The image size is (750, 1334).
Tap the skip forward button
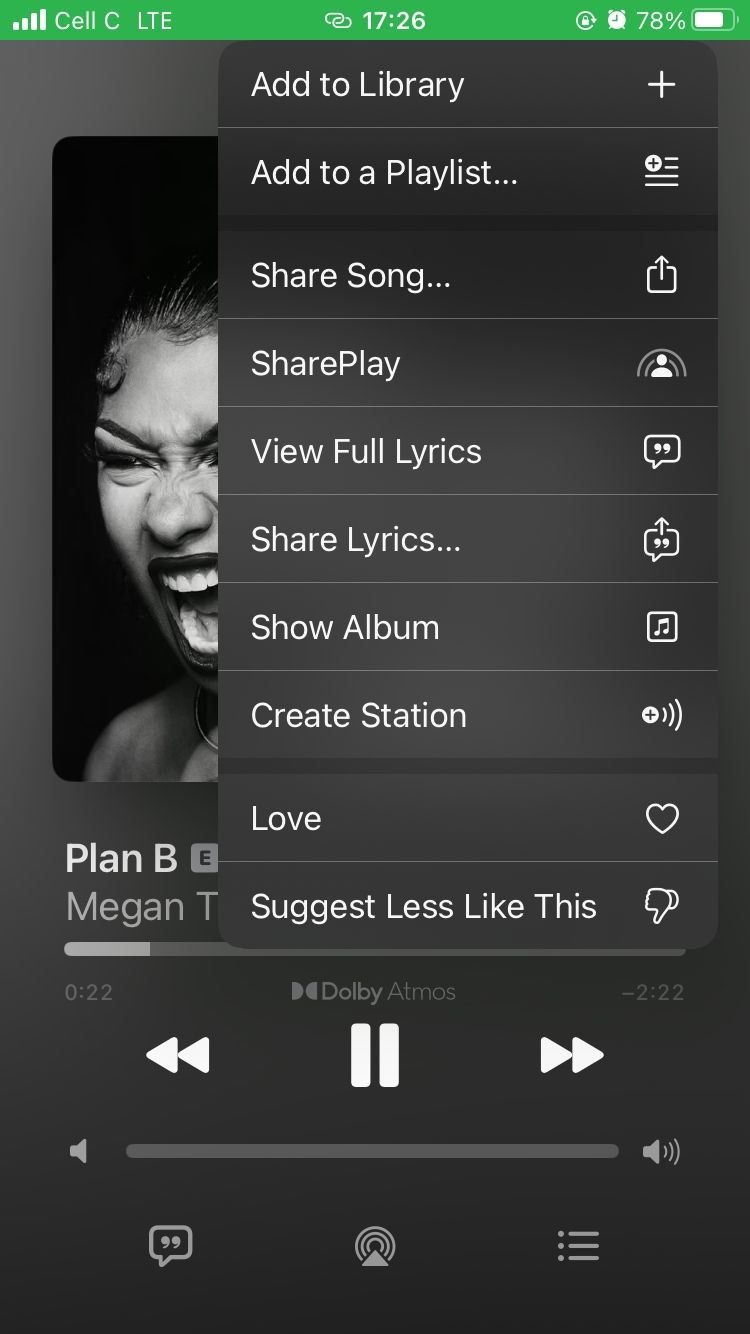[571, 1054]
